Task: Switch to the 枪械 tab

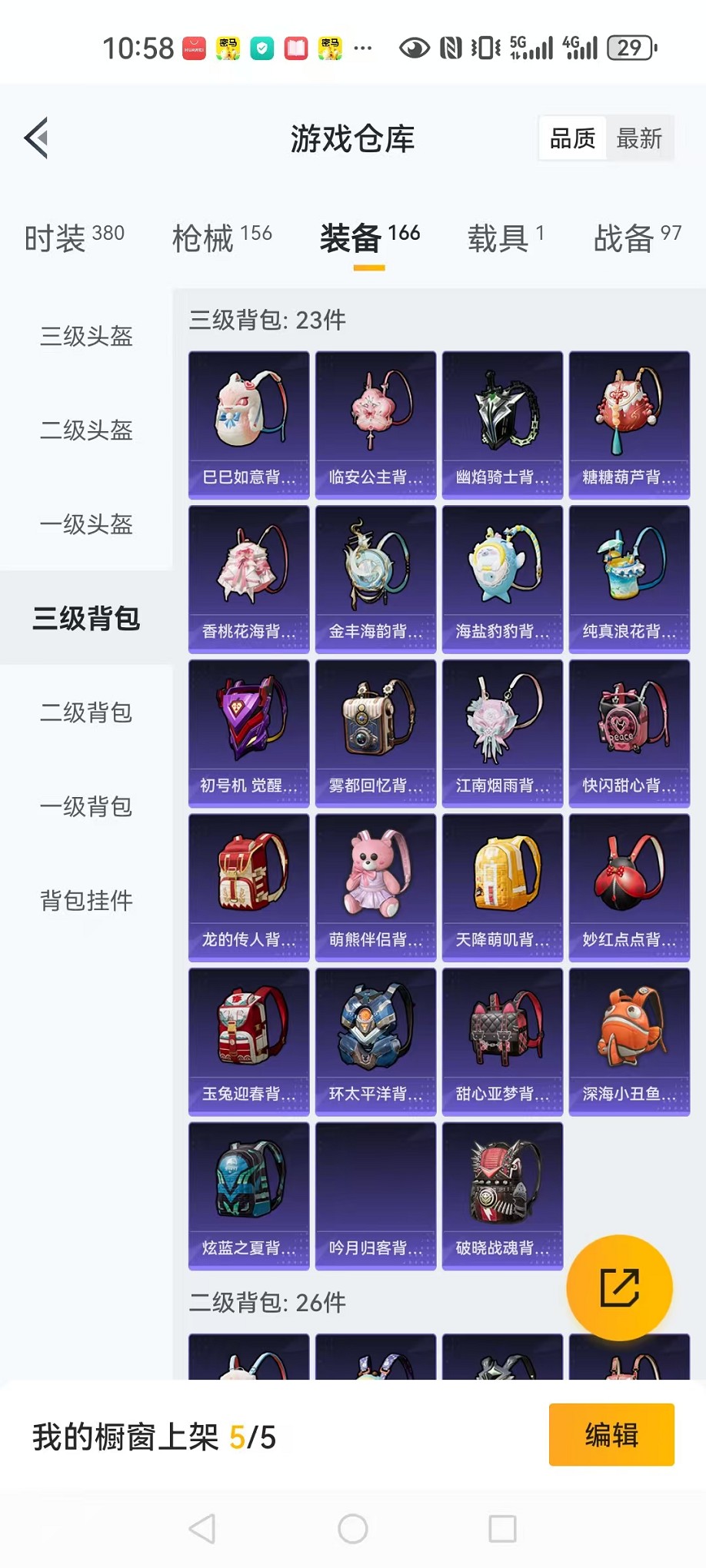Action: coord(221,238)
